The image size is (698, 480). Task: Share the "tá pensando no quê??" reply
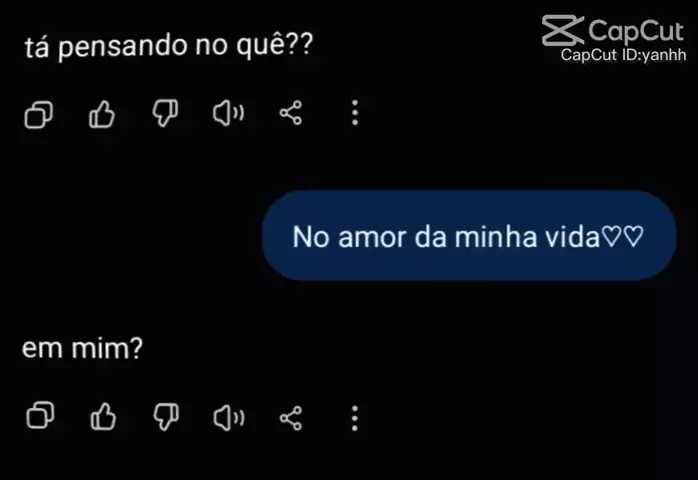click(x=291, y=115)
